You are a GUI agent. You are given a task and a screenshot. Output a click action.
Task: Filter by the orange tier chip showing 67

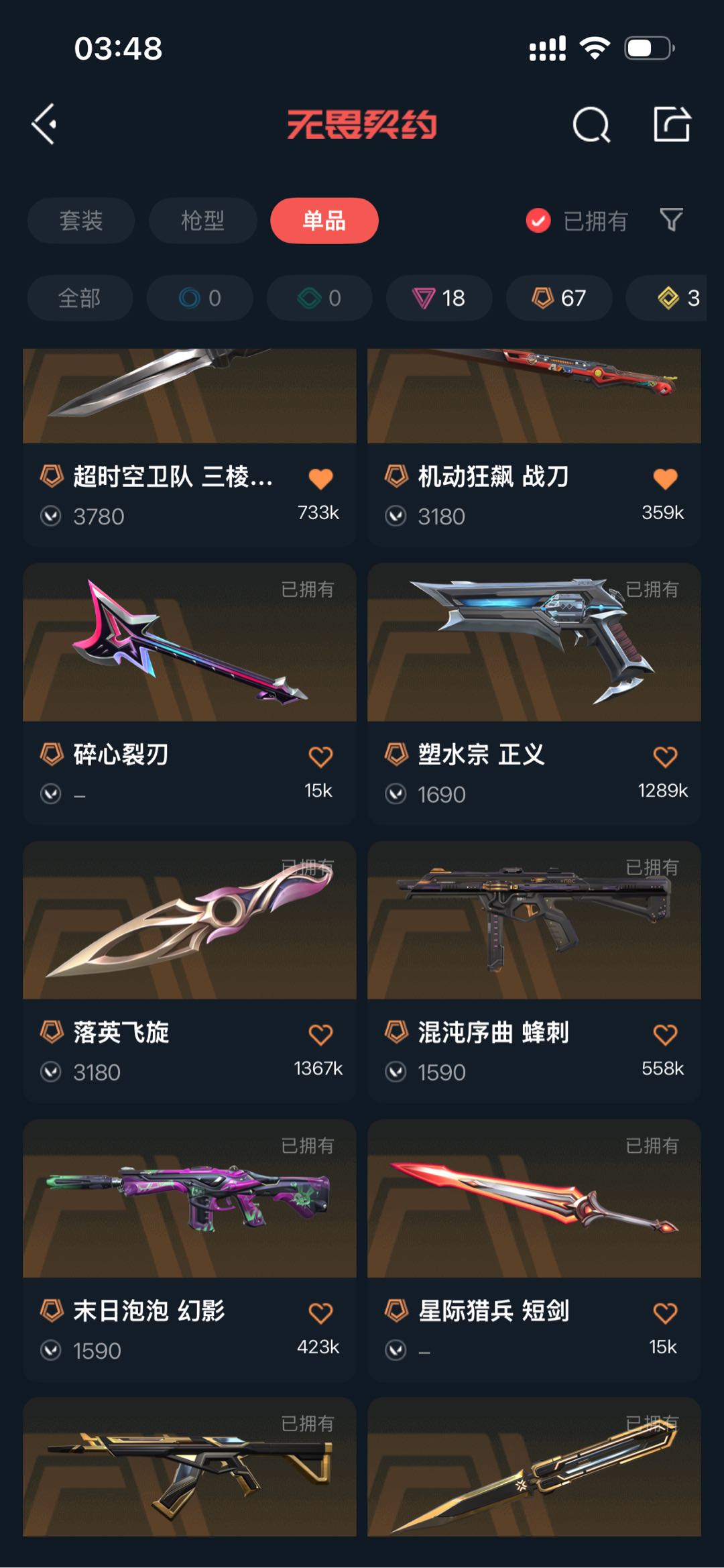pyautogui.click(x=559, y=298)
